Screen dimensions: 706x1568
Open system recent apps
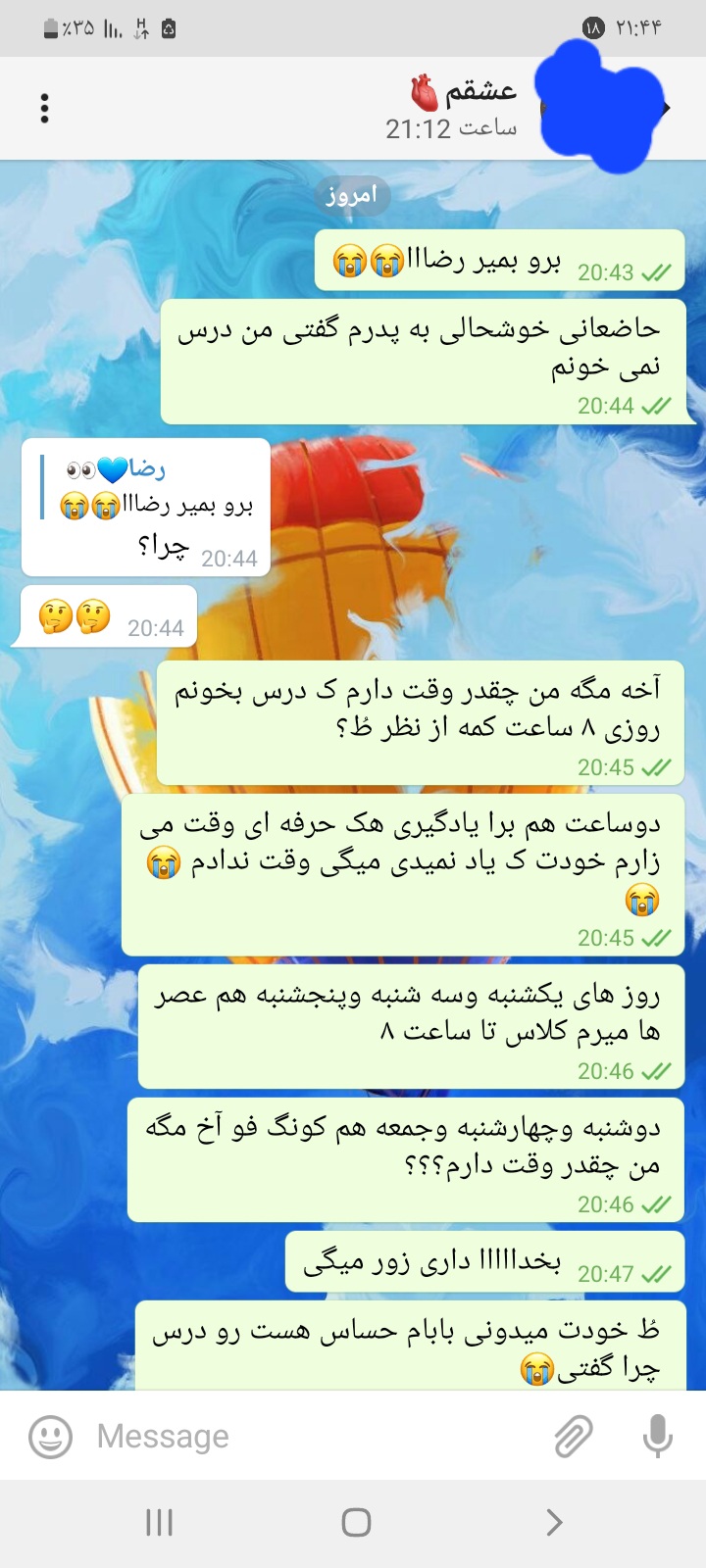click(159, 1522)
